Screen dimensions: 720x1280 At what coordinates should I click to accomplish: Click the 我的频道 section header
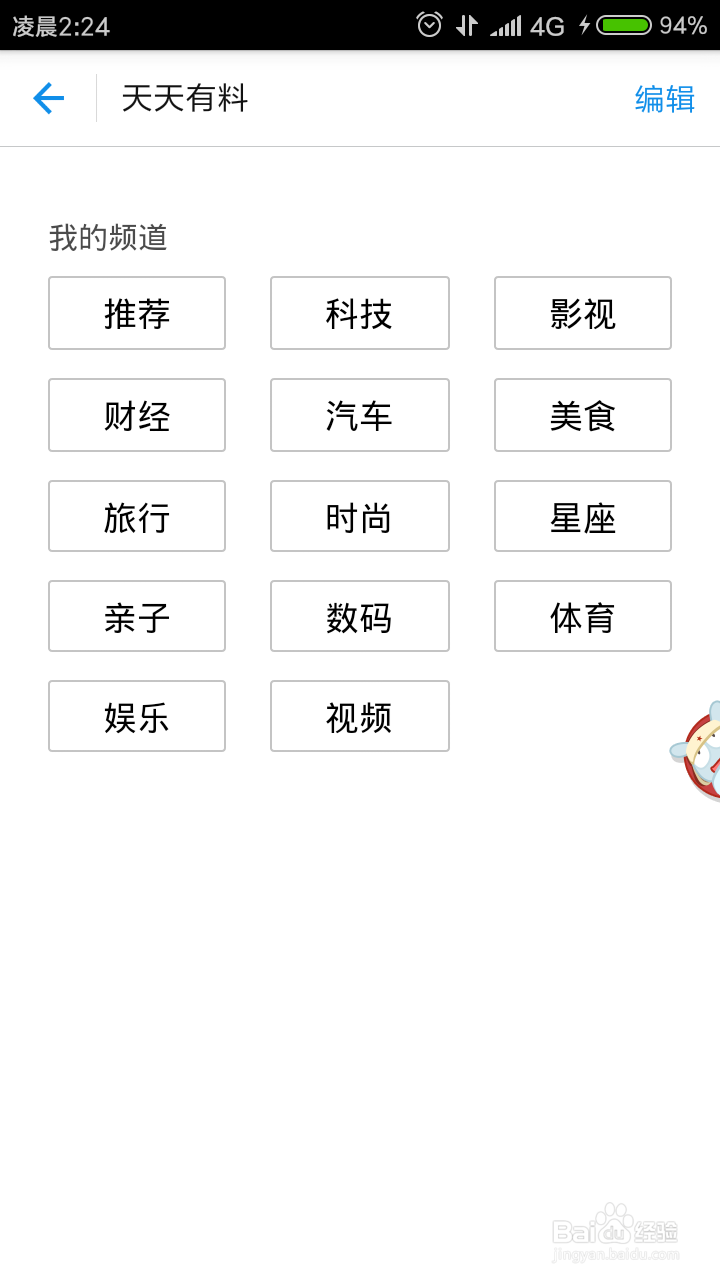point(109,238)
